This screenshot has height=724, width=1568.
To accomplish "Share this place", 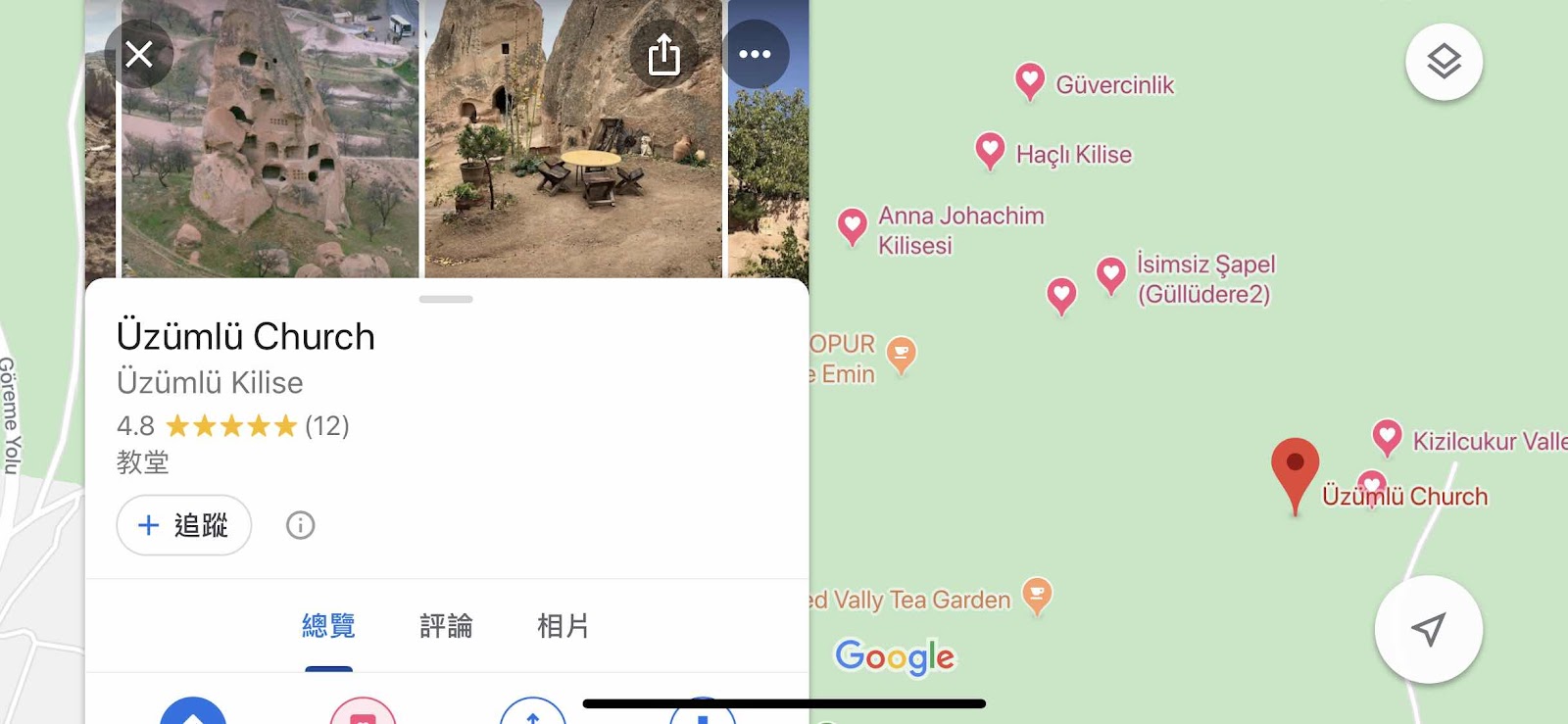I will coord(663,54).
